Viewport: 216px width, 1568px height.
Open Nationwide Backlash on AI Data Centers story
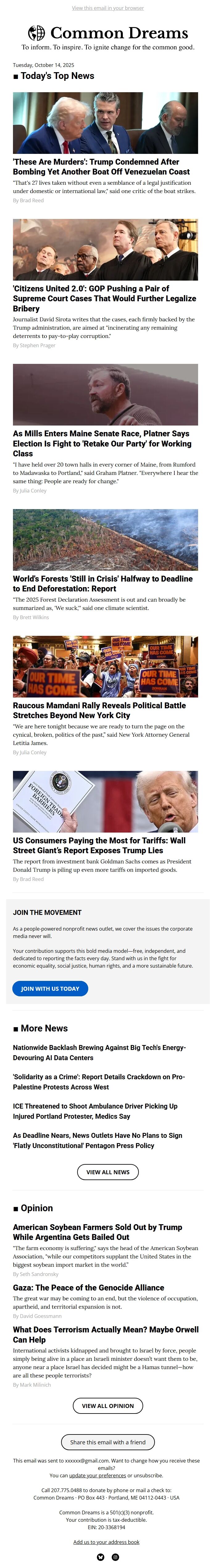tap(99, 1052)
